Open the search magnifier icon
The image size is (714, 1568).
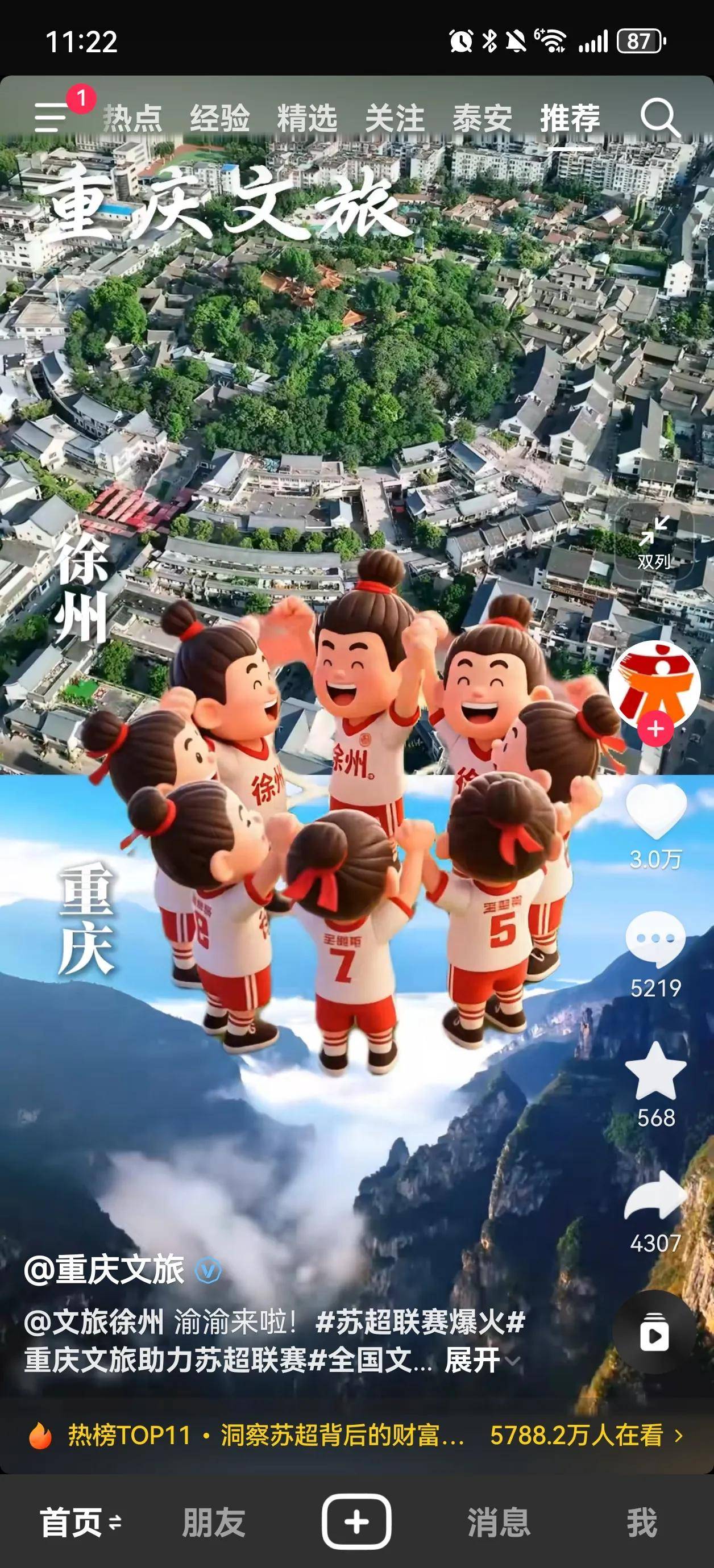click(660, 118)
